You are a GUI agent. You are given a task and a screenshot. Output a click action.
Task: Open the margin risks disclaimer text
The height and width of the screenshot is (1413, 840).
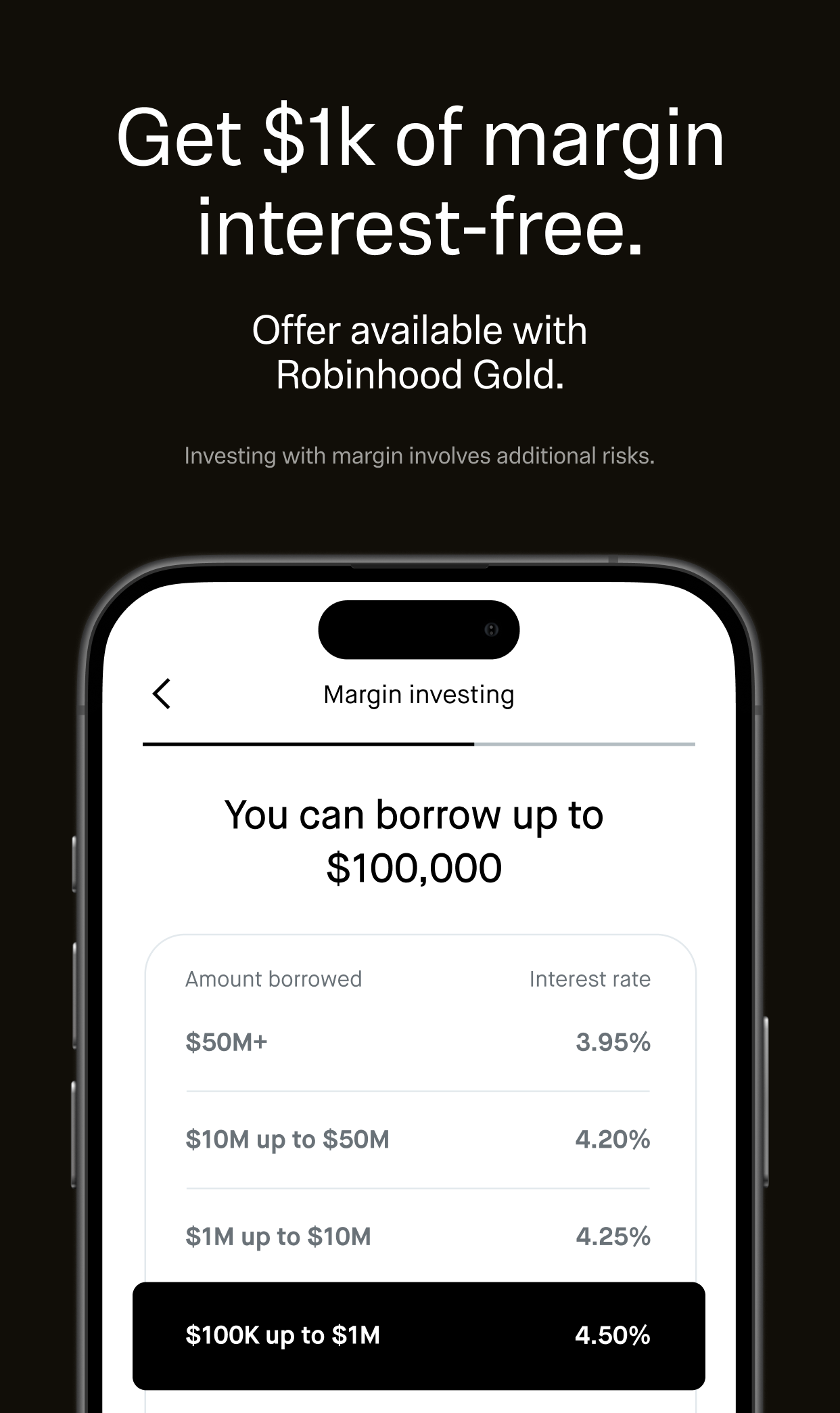click(x=419, y=456)
